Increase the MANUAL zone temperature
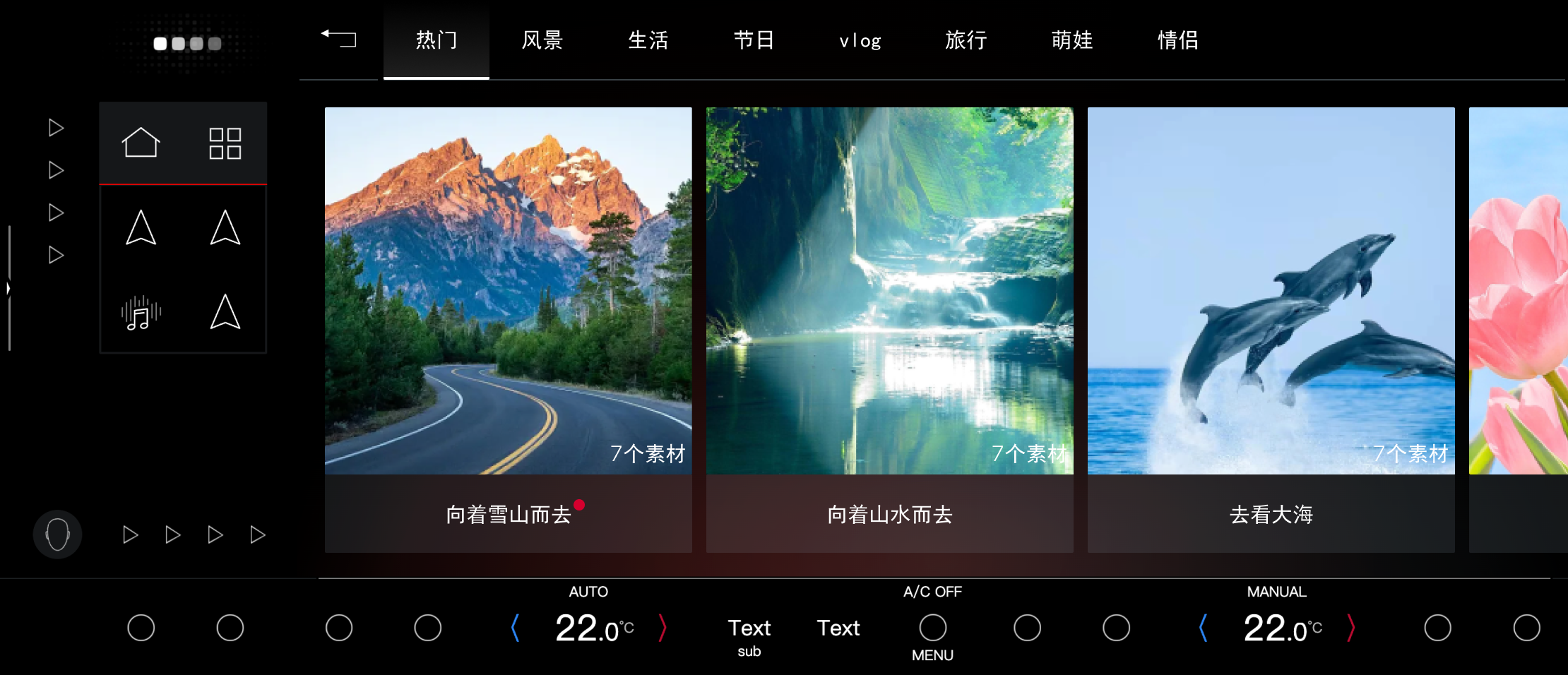 tap(1350, 628)
